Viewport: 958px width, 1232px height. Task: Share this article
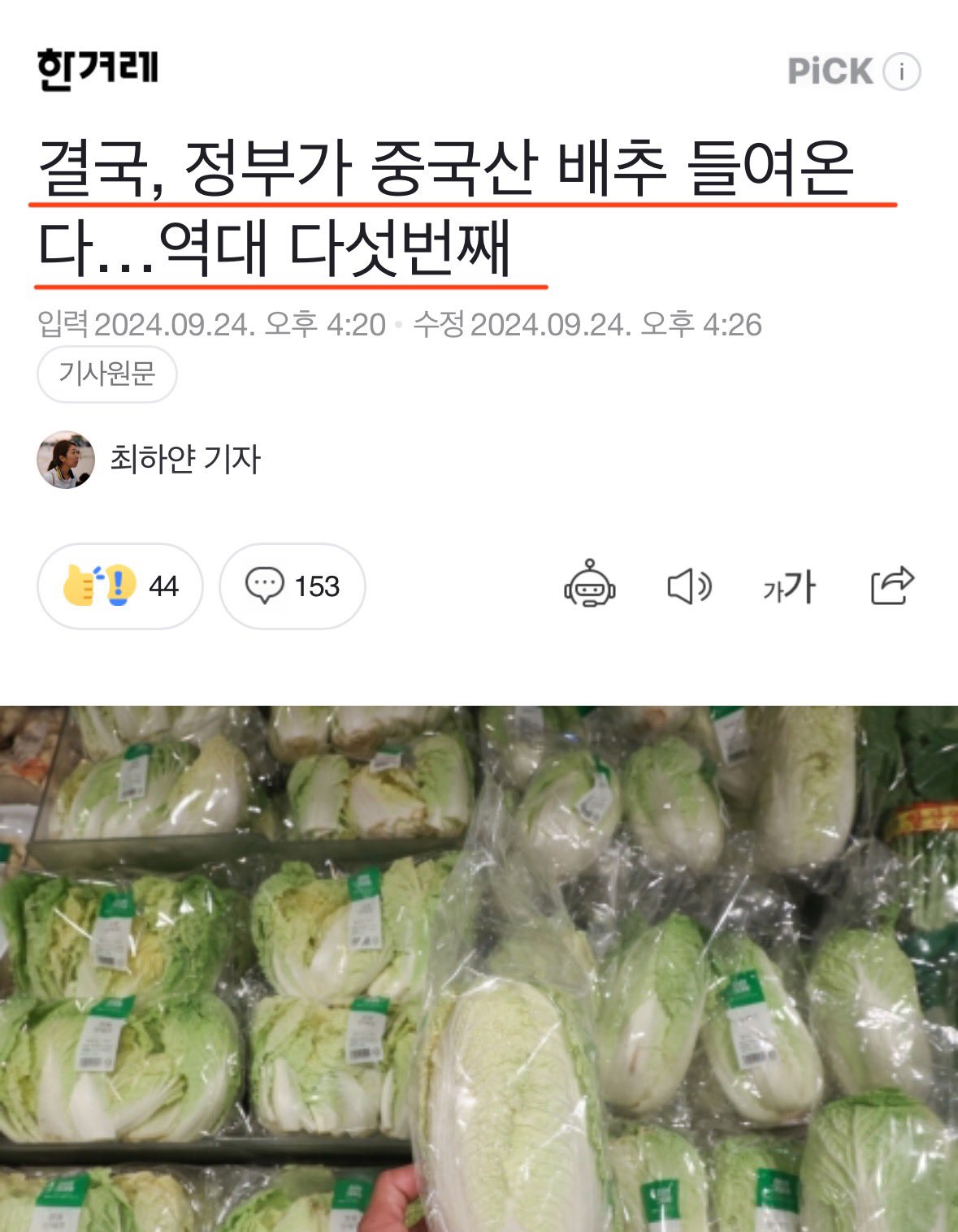point(891,585)
